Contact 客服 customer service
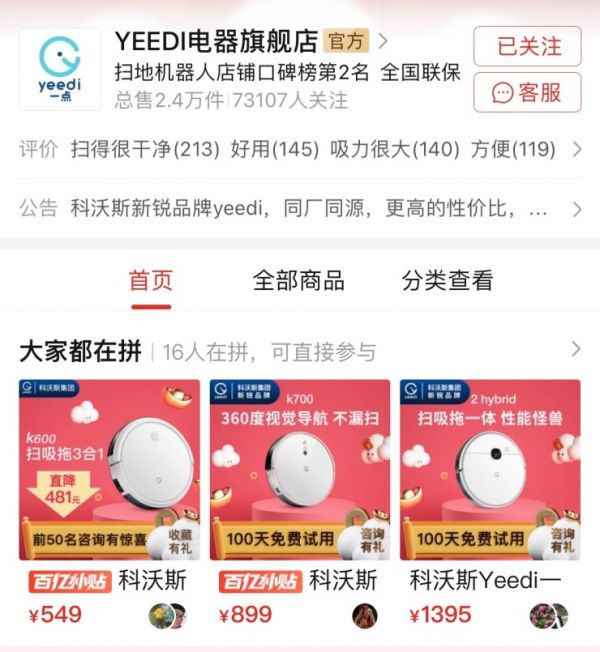 pyautogui.click(x=527, y=93)
